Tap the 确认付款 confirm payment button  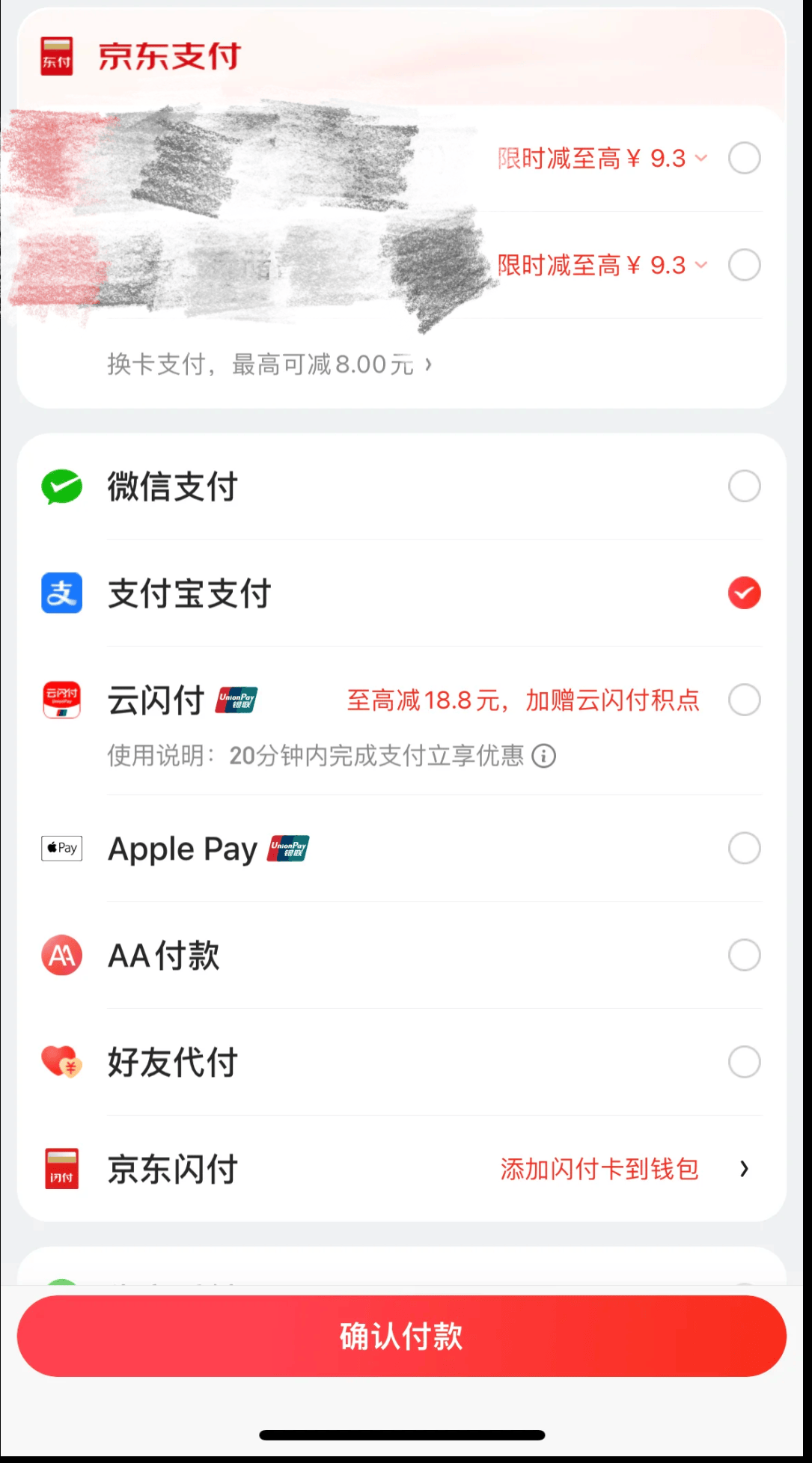[x=406, y=1337]
